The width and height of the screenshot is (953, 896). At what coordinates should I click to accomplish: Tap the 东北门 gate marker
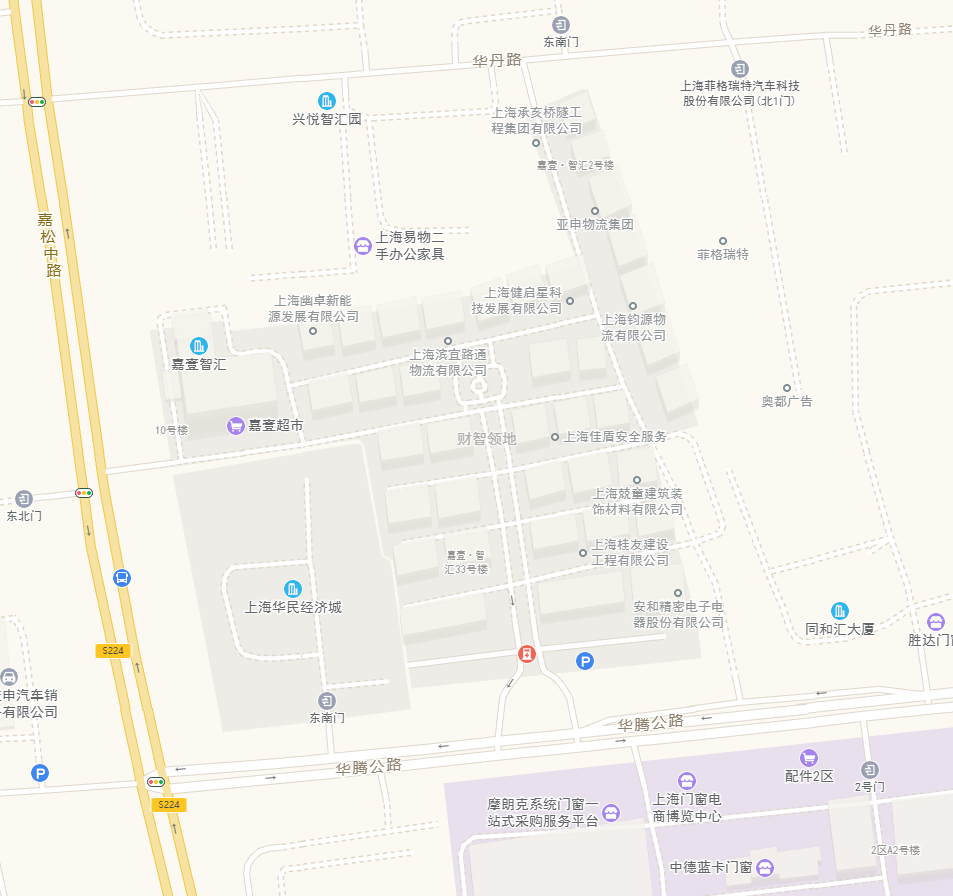click(24, 498)
